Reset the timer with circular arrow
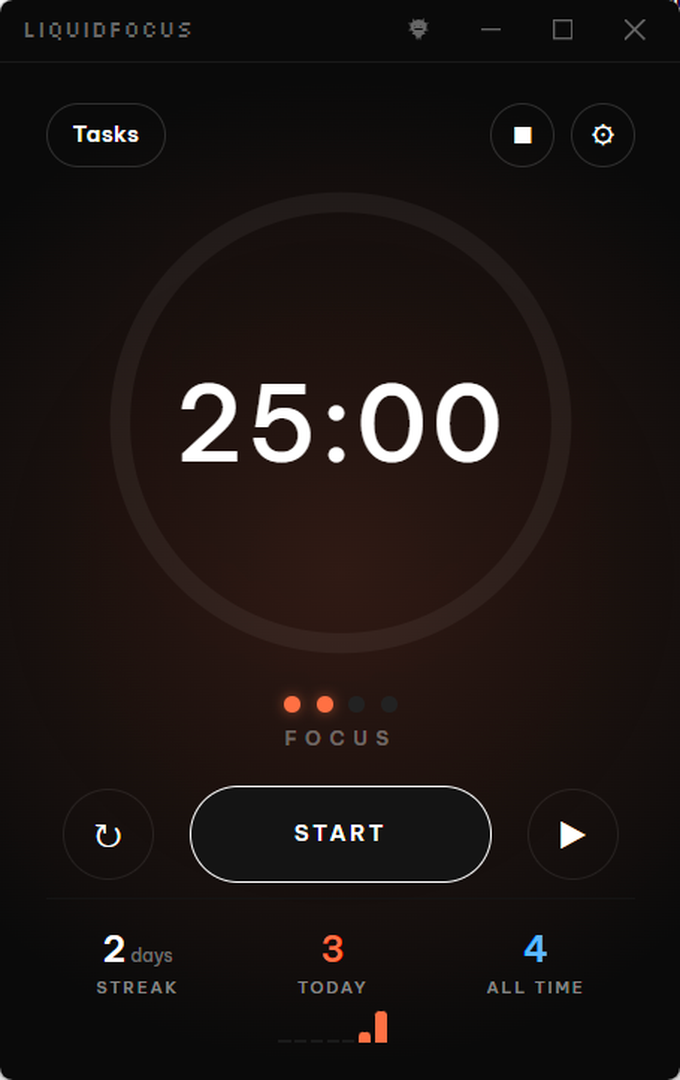Viewport: 680px width, 1080px height. coord(108,835)
